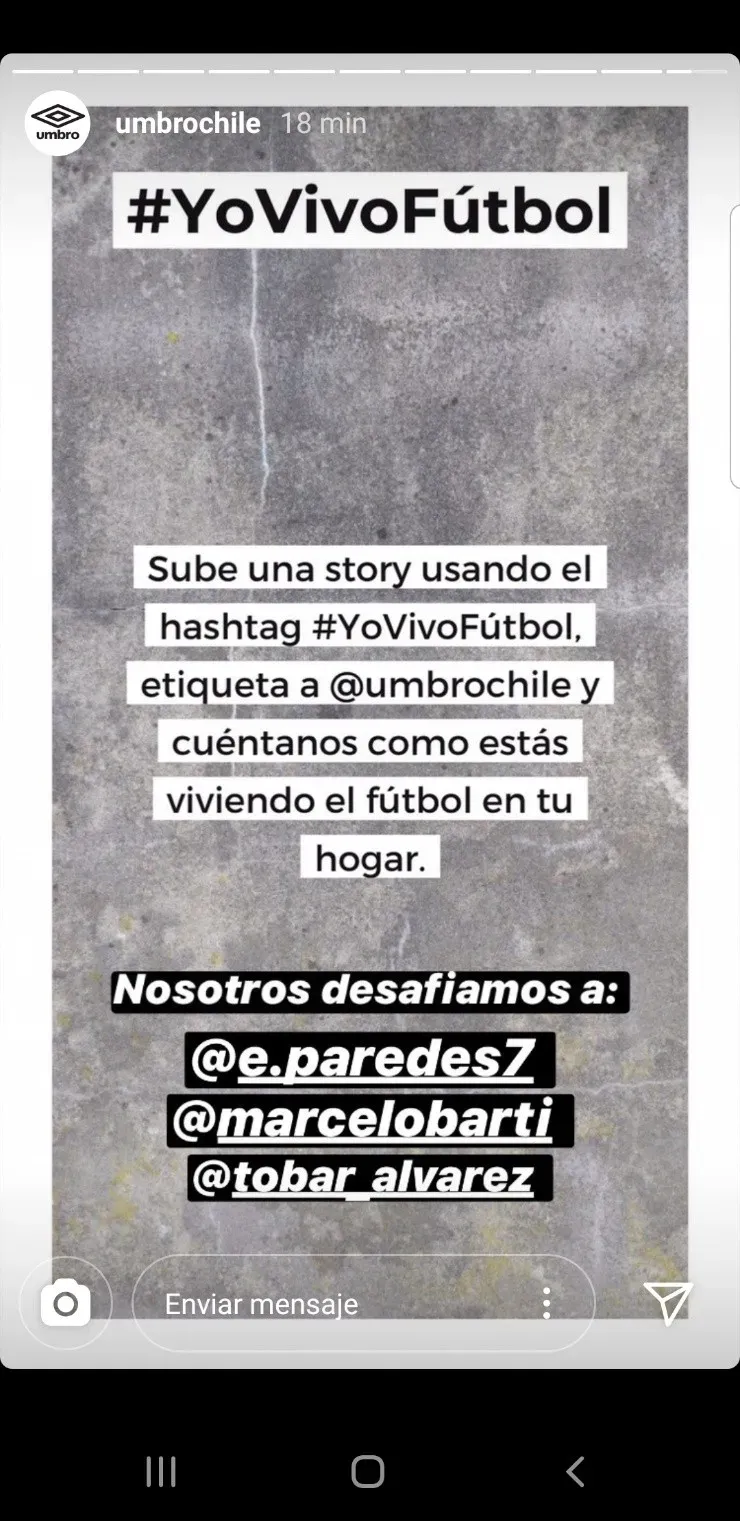Open the @marcelobarti mention
Image resolution: width=740 pixels, height=1521 pixels.
(370, 1119)
